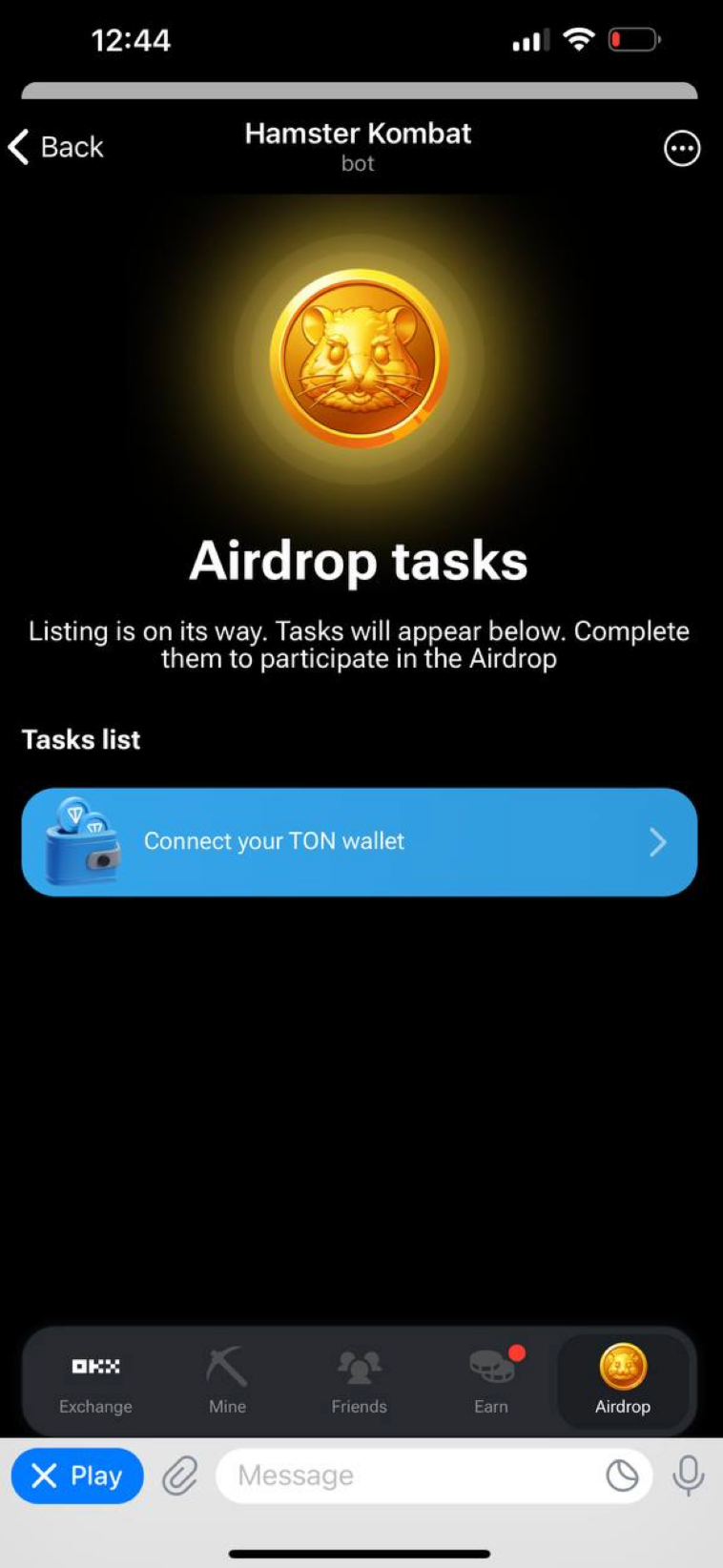This screenshot has height=1568, width=723.
Task: Switch to the Mine tab
Action: [x=227, y=1380]
